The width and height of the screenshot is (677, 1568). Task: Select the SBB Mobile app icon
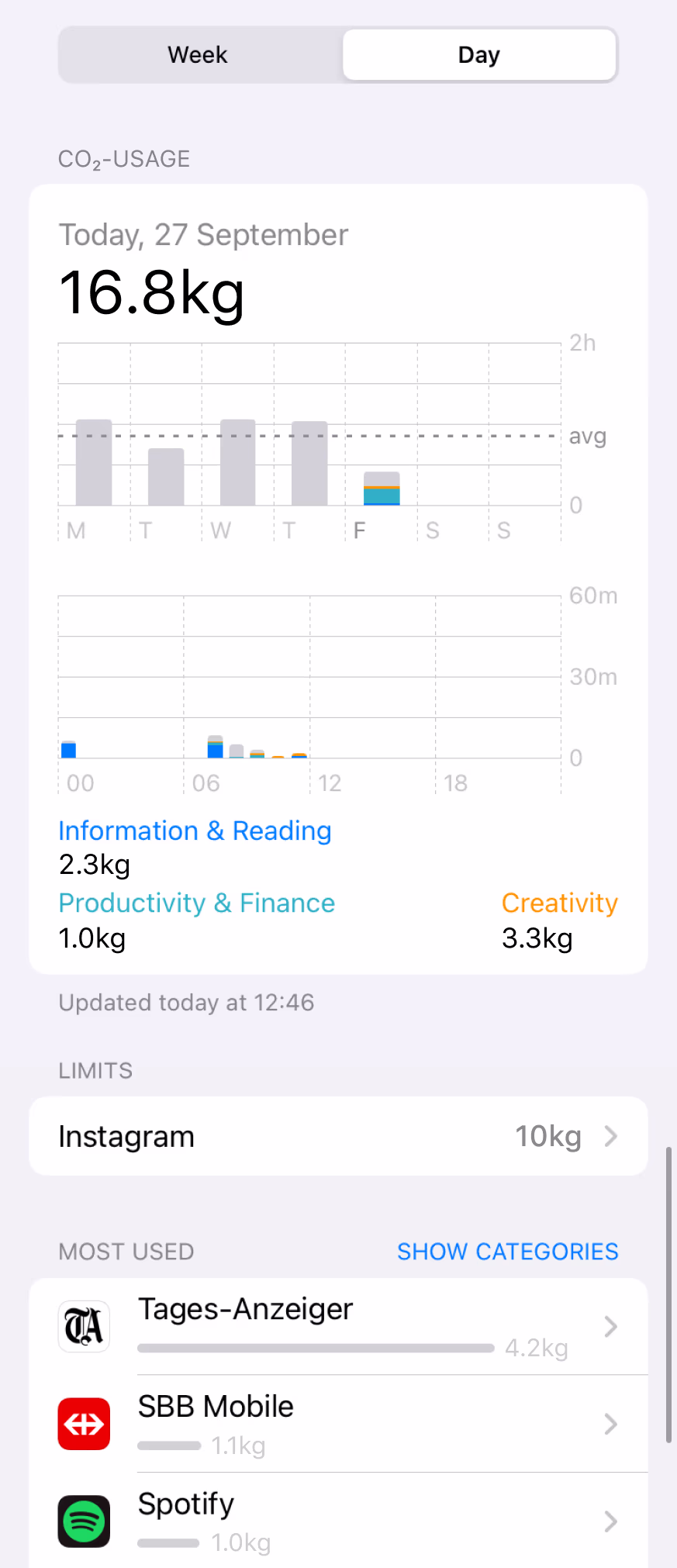coord(83,1424)
